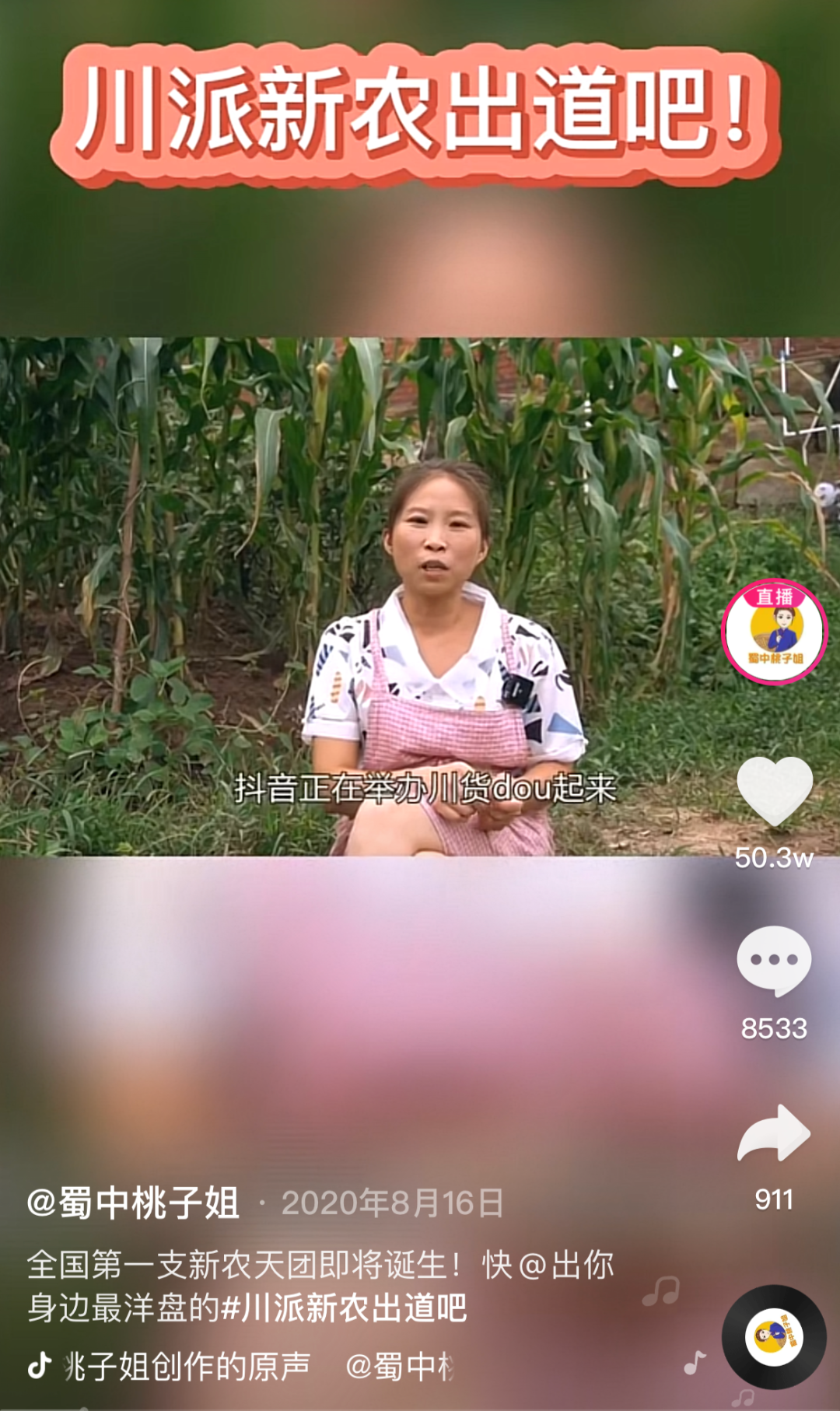Like this video with the heart

[775, 791]
